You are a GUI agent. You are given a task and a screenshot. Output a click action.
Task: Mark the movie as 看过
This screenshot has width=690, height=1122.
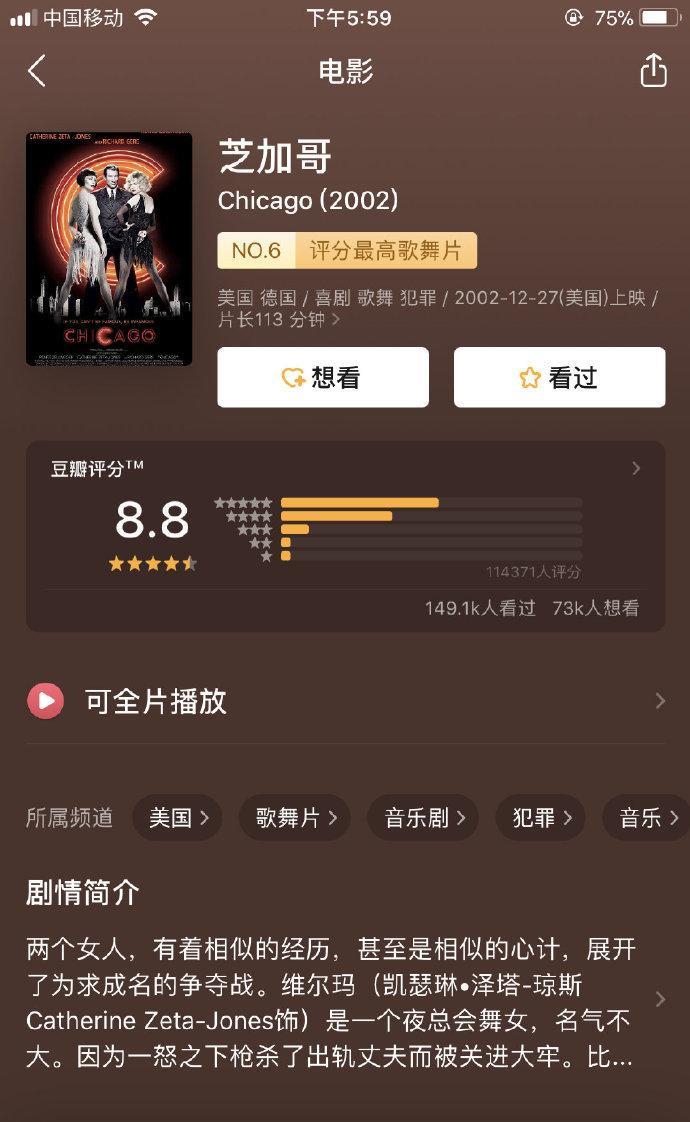tap(559, 377)
